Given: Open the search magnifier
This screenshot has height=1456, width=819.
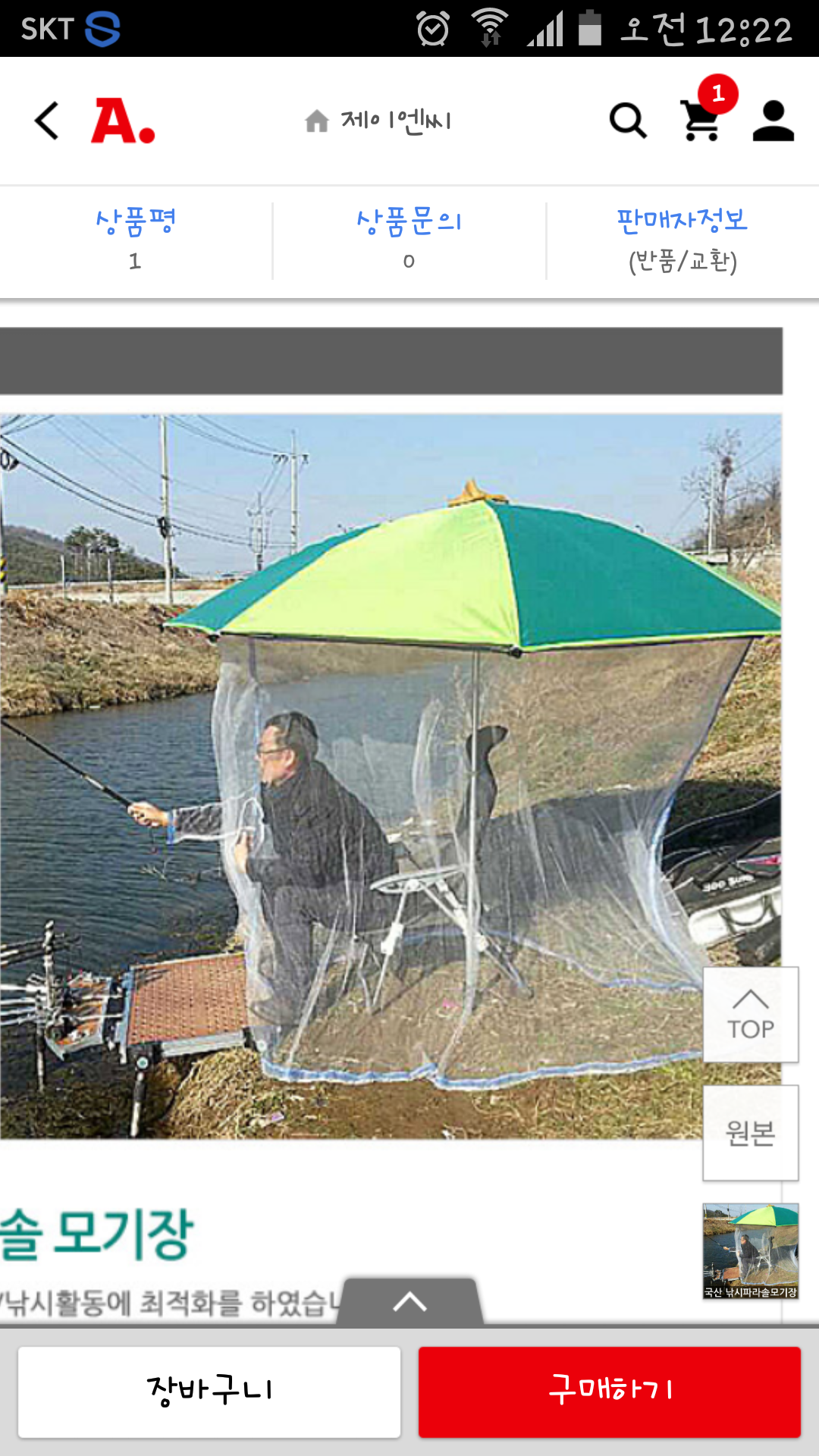Looking at the screenshot, I should (x=628, y=121).
